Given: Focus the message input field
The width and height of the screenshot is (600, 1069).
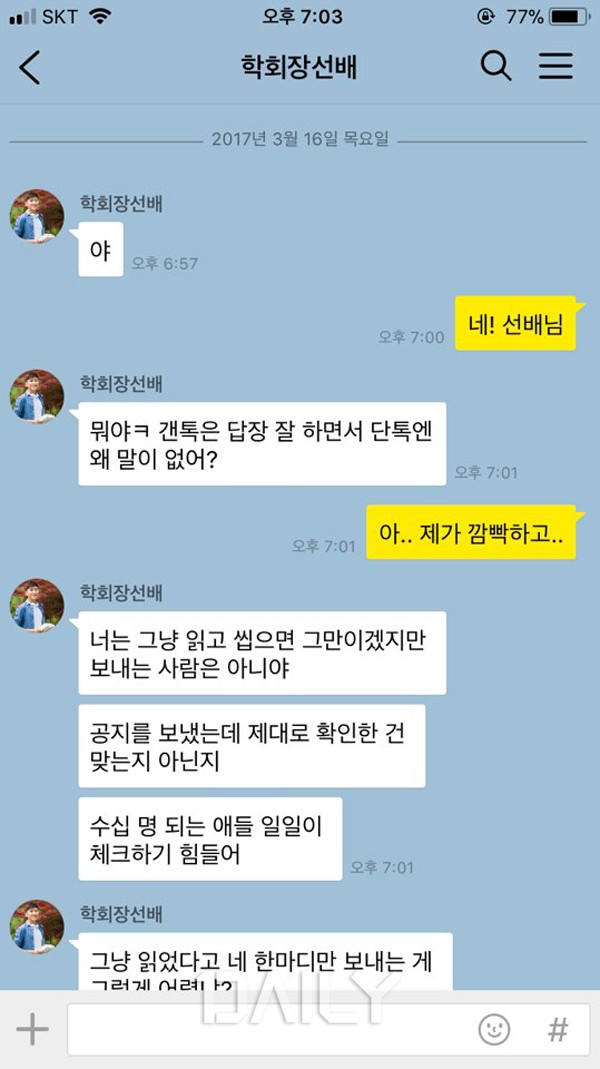Looking at the screenshot, I should click(x=270, y=1029).
